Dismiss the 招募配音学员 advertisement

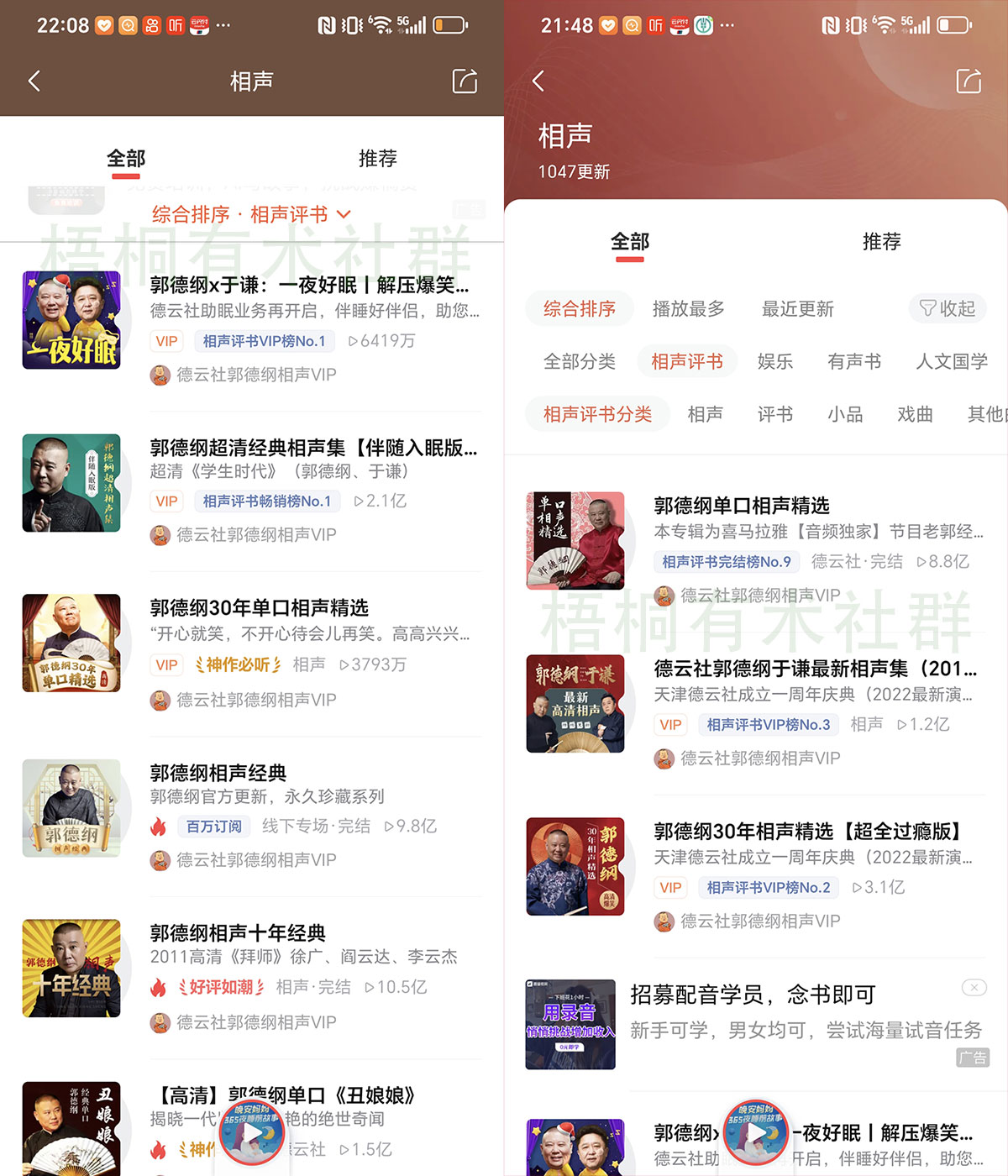tap(974, 988)
